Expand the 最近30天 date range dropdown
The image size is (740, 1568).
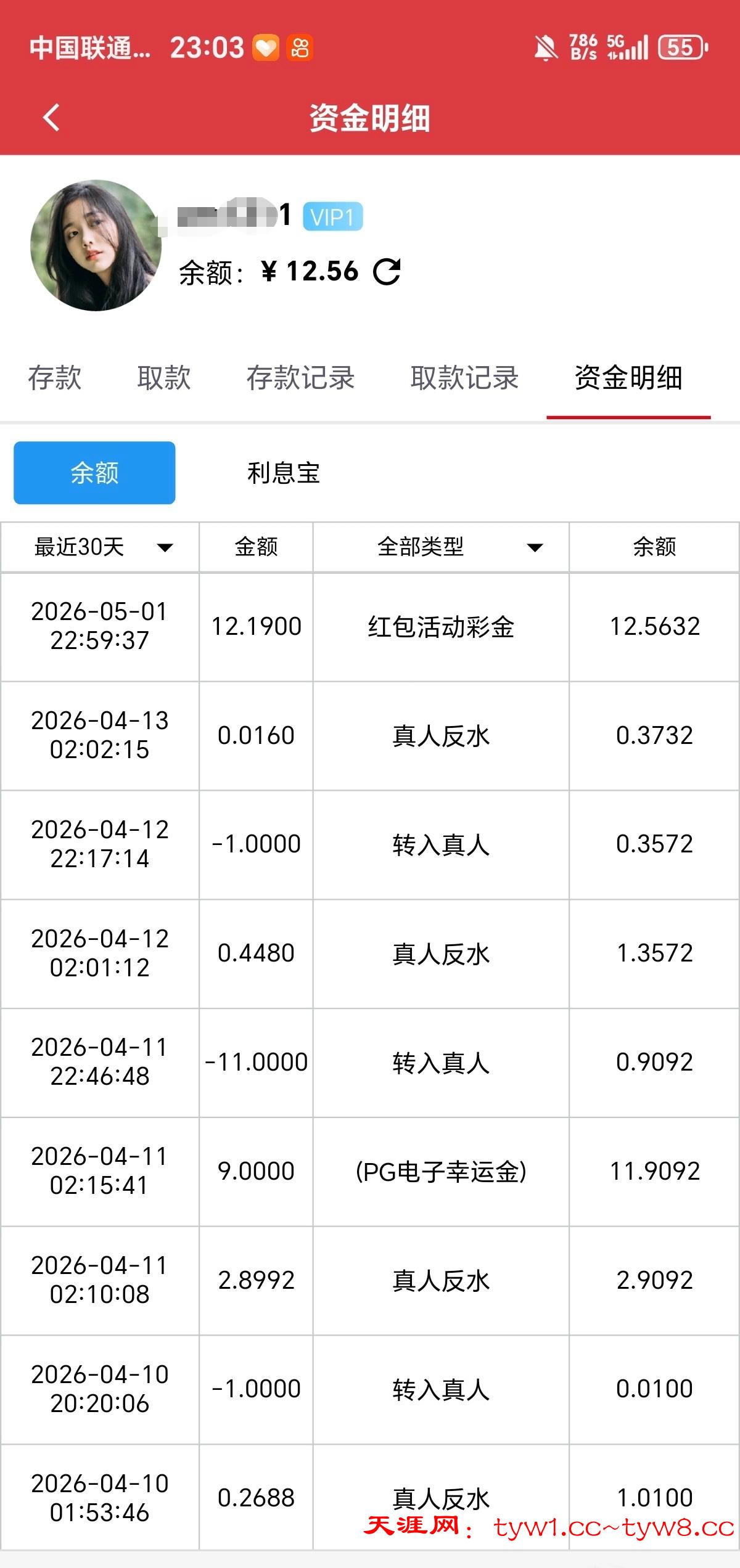point(100,547)
